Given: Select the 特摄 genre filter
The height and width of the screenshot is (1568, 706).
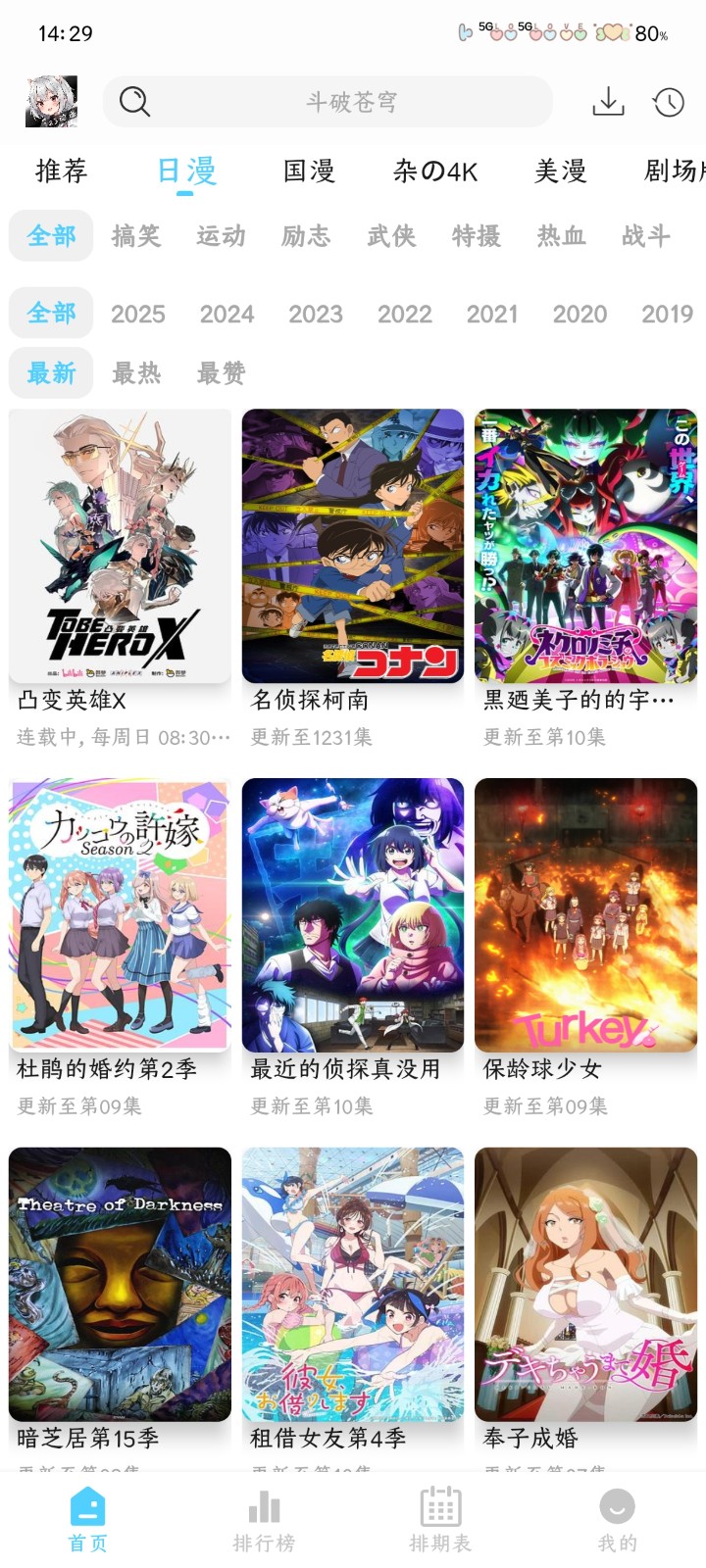Looking at the screenshot, I should point(476,235).
